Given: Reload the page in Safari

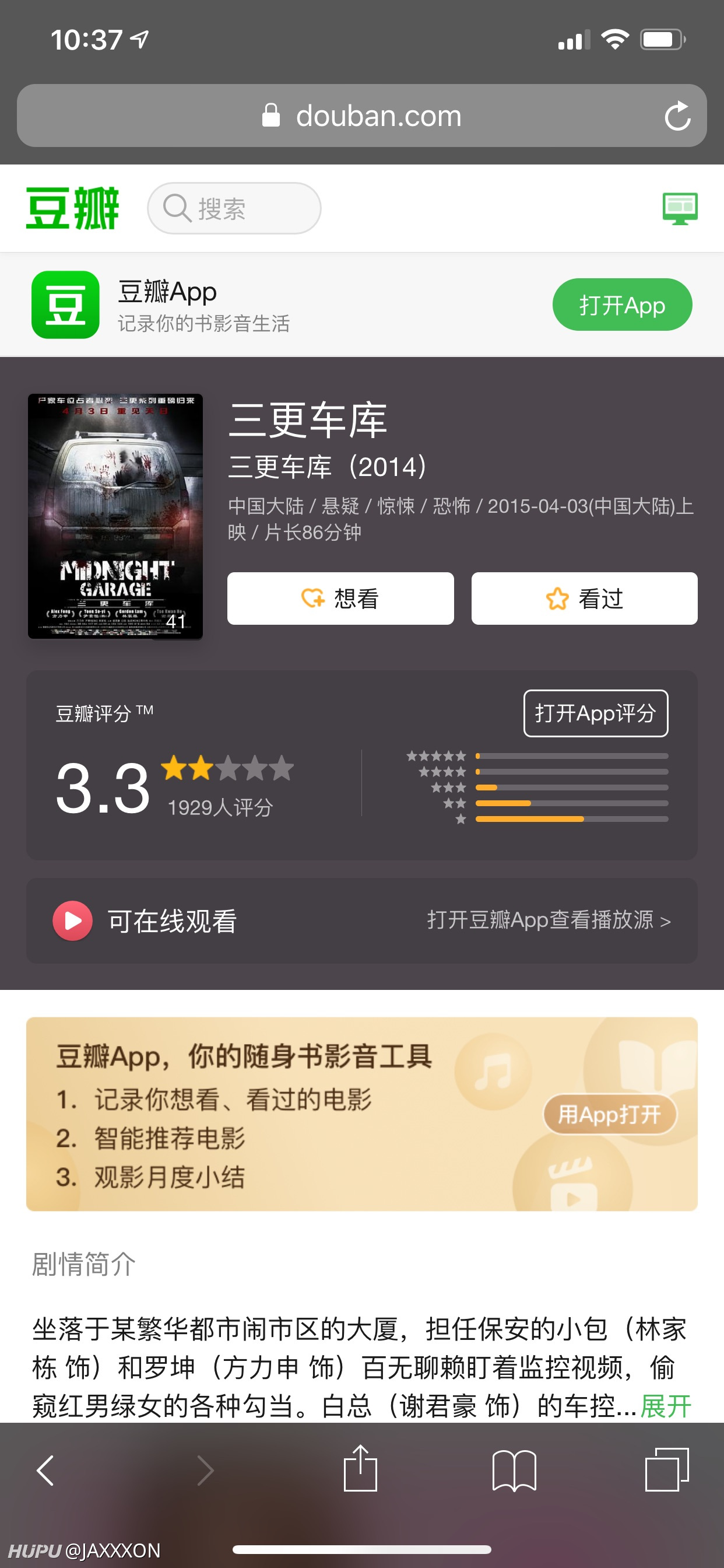Looking at the screenshot, I should coord(677,116).
